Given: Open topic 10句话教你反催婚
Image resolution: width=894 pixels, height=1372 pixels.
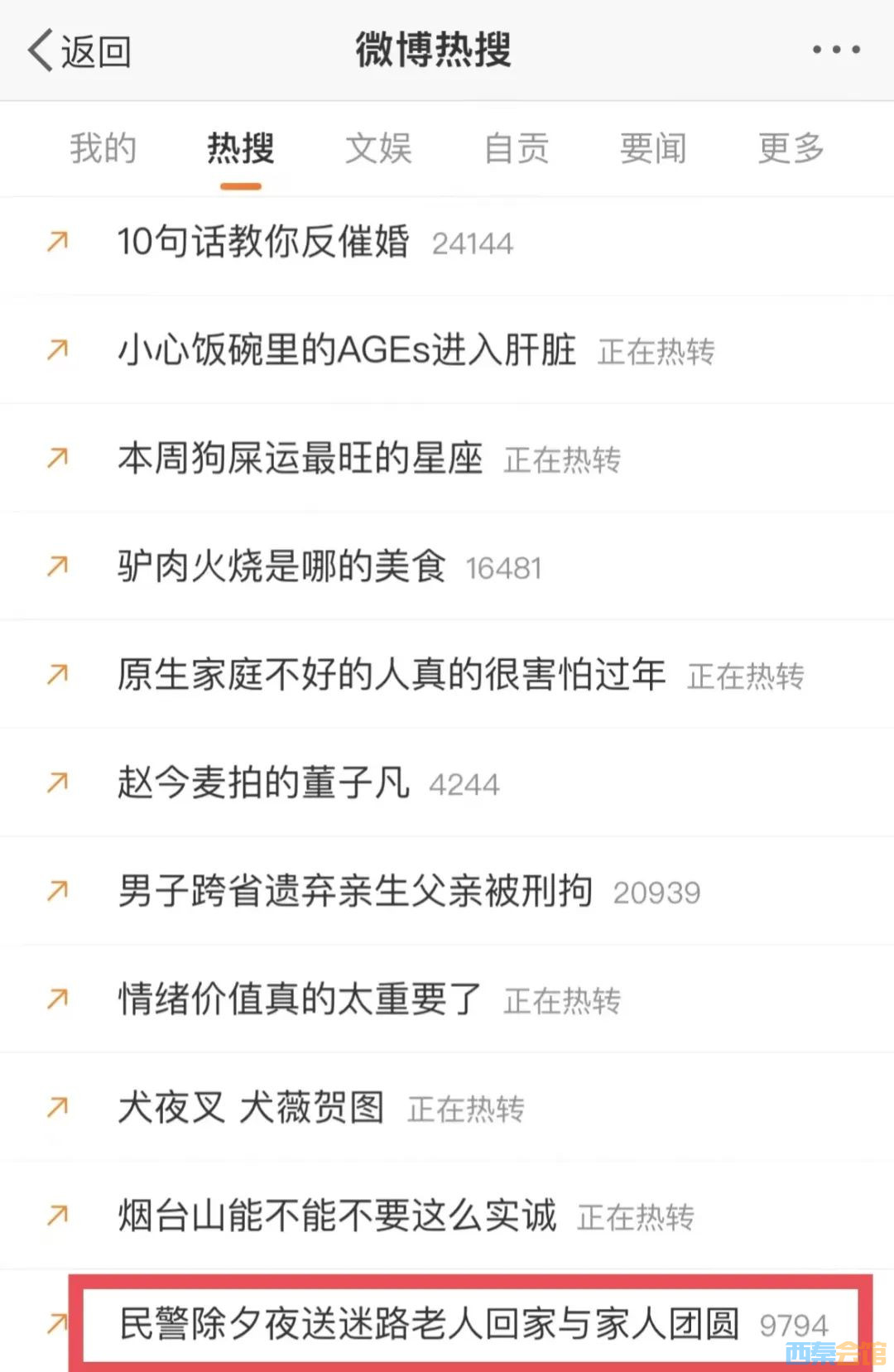Looking at the screenshot, I should pyautogui.click(x=263, y=243).
